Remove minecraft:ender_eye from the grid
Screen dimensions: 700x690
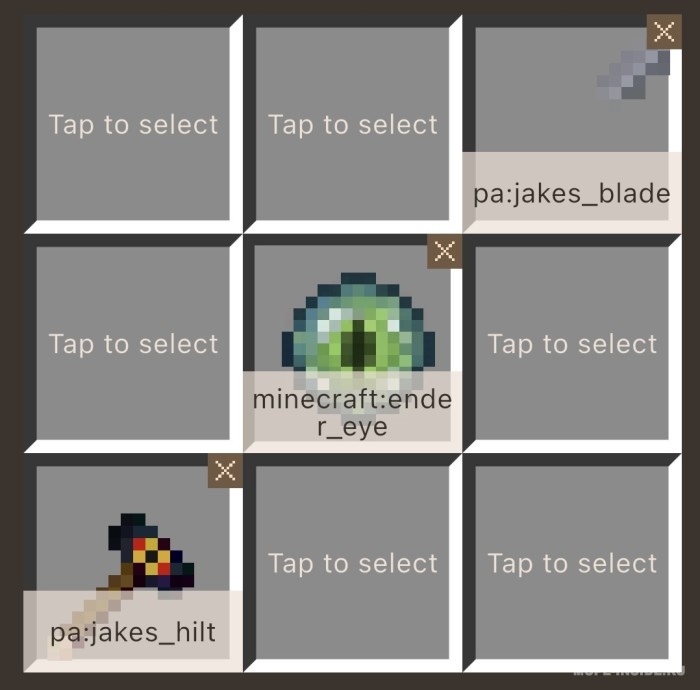pyautogui.click(x=444, y=252)
